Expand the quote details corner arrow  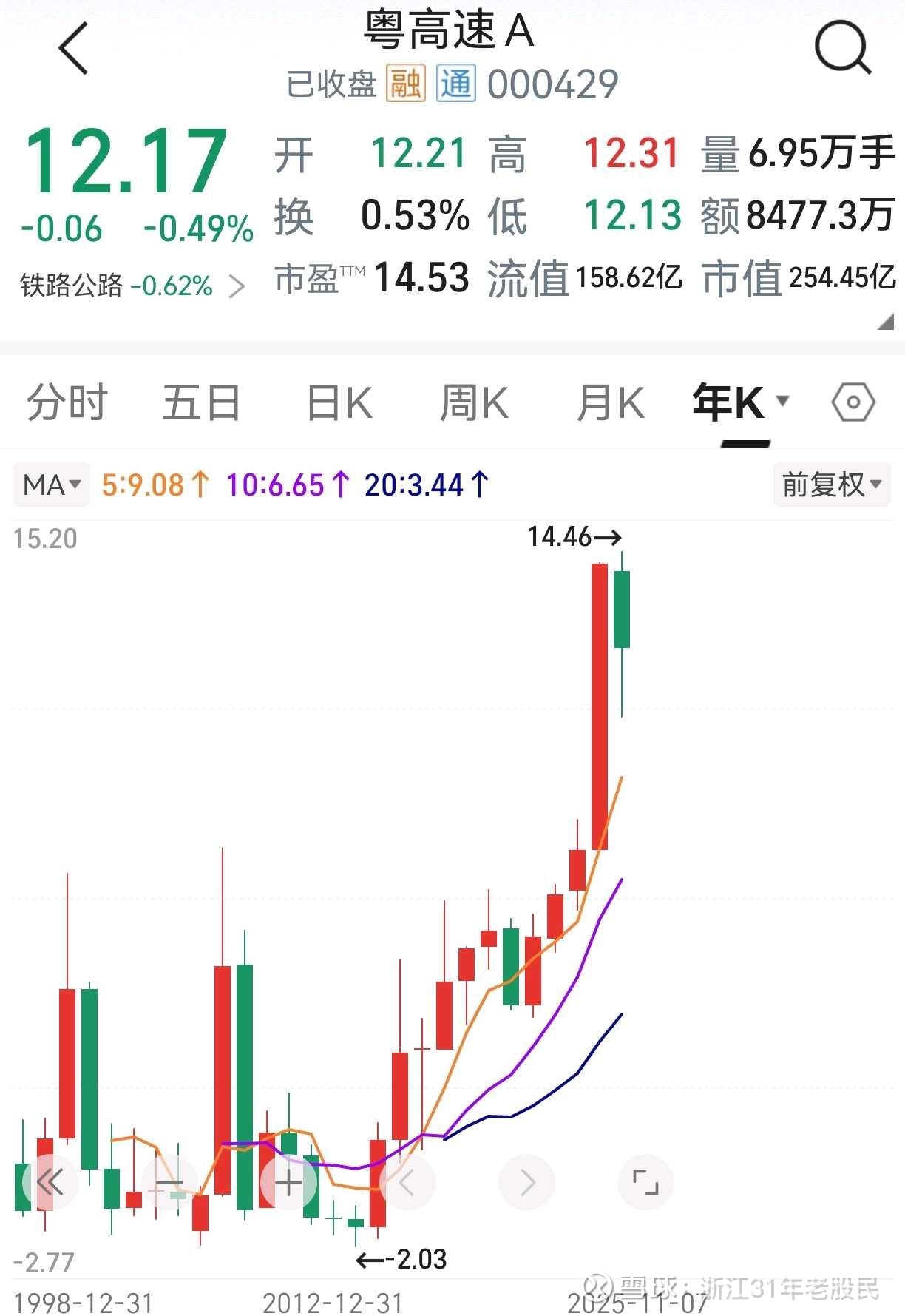coord(885,322)
